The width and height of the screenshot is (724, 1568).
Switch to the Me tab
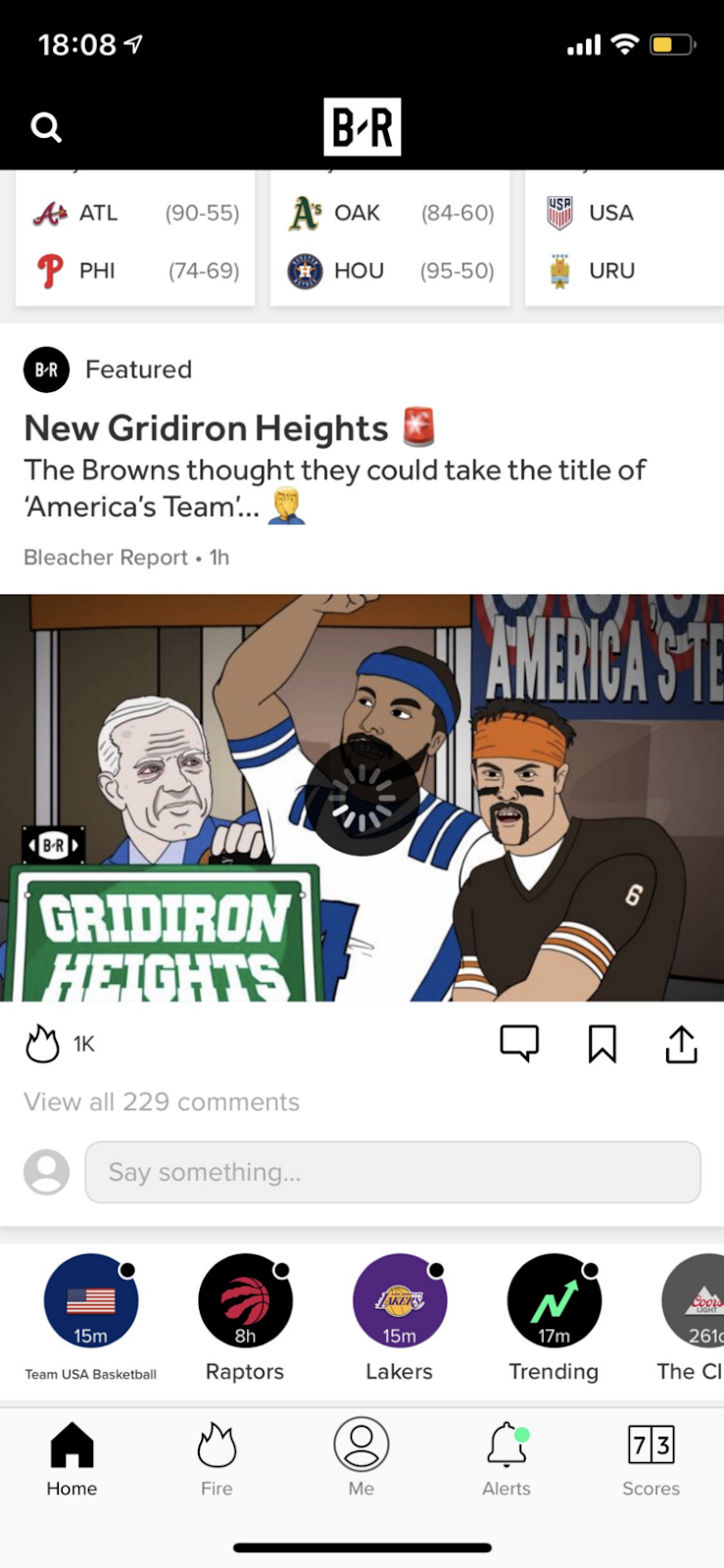click(x=362, y=1458)
